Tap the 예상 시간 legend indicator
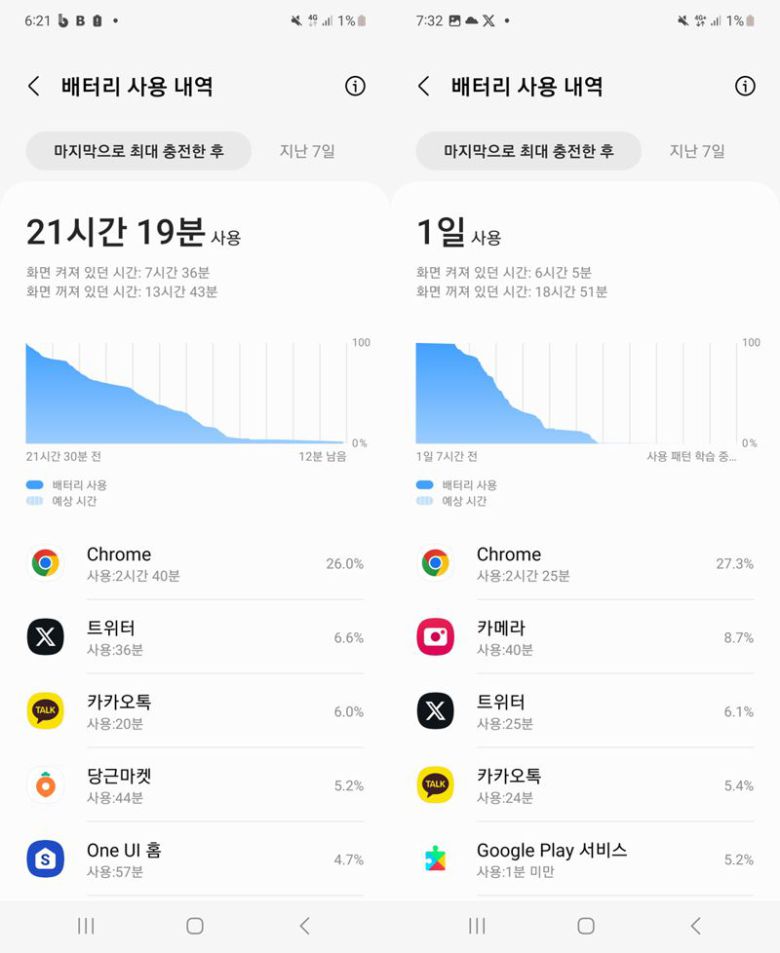The image size is (780, 953). pyautogui.click(x=34, y=500)
